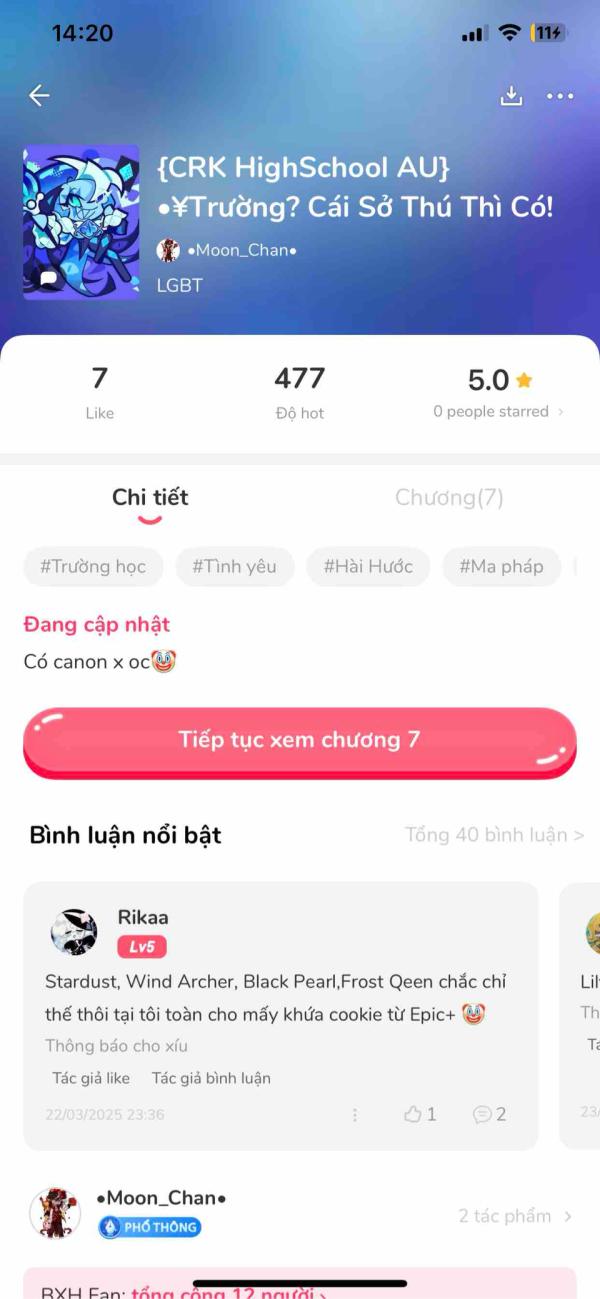Open more options on Rikaa's comment
This screenshot has height=1299, width=600.
click(x=355, y=1114)
